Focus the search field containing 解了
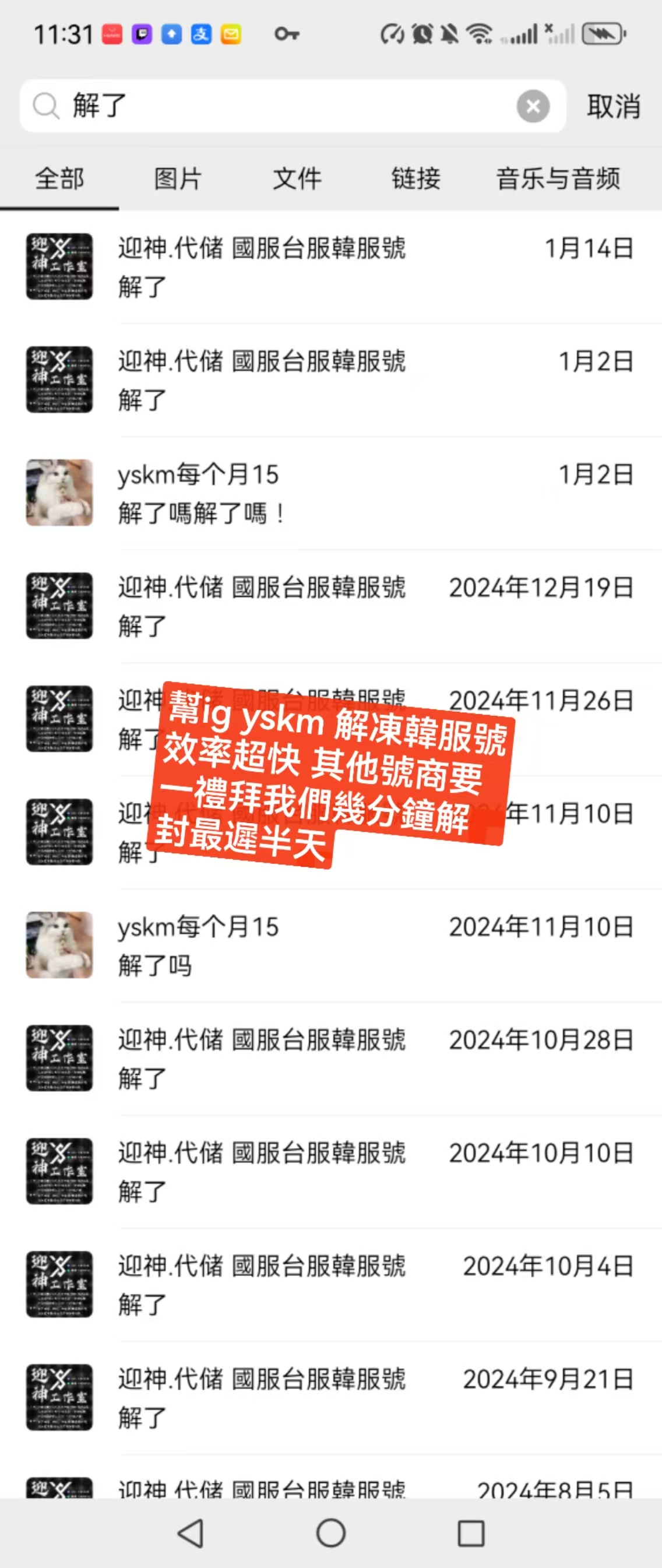 [274, 106]
